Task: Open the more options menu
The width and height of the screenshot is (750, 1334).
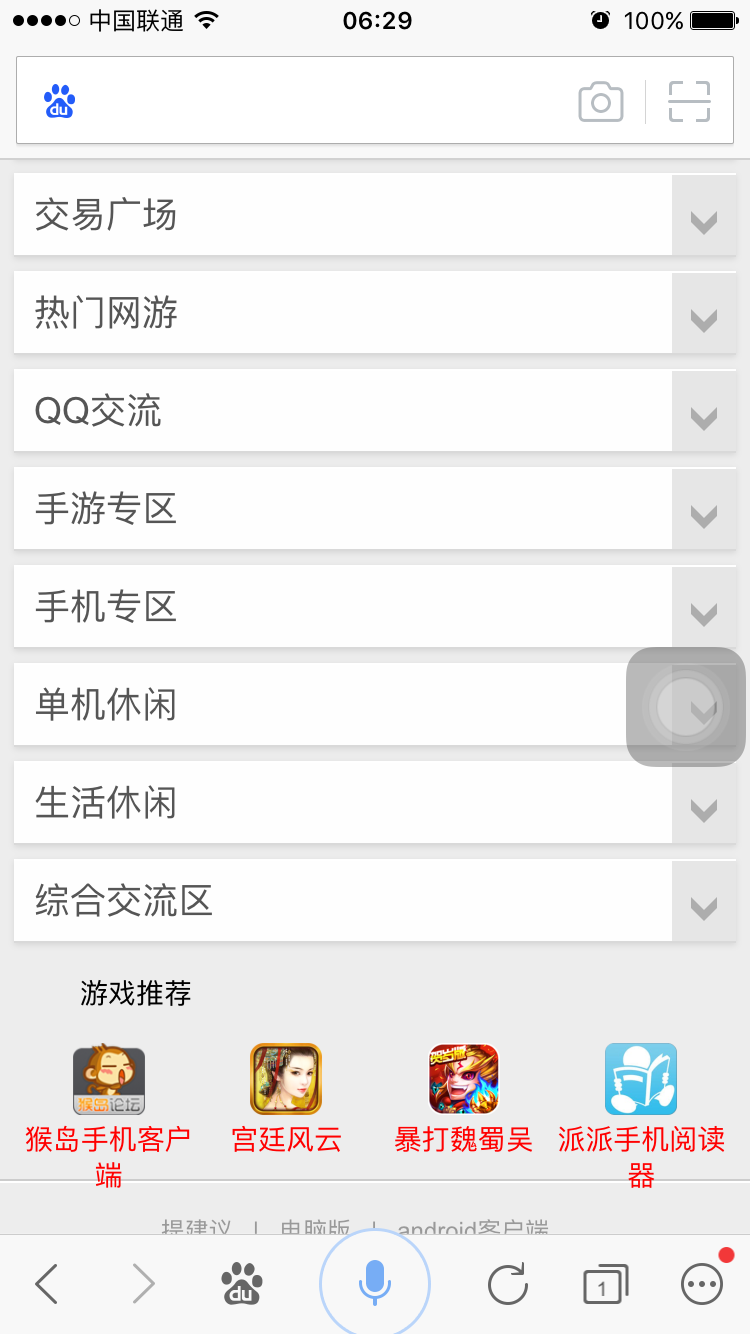Action: (702, 1284)
